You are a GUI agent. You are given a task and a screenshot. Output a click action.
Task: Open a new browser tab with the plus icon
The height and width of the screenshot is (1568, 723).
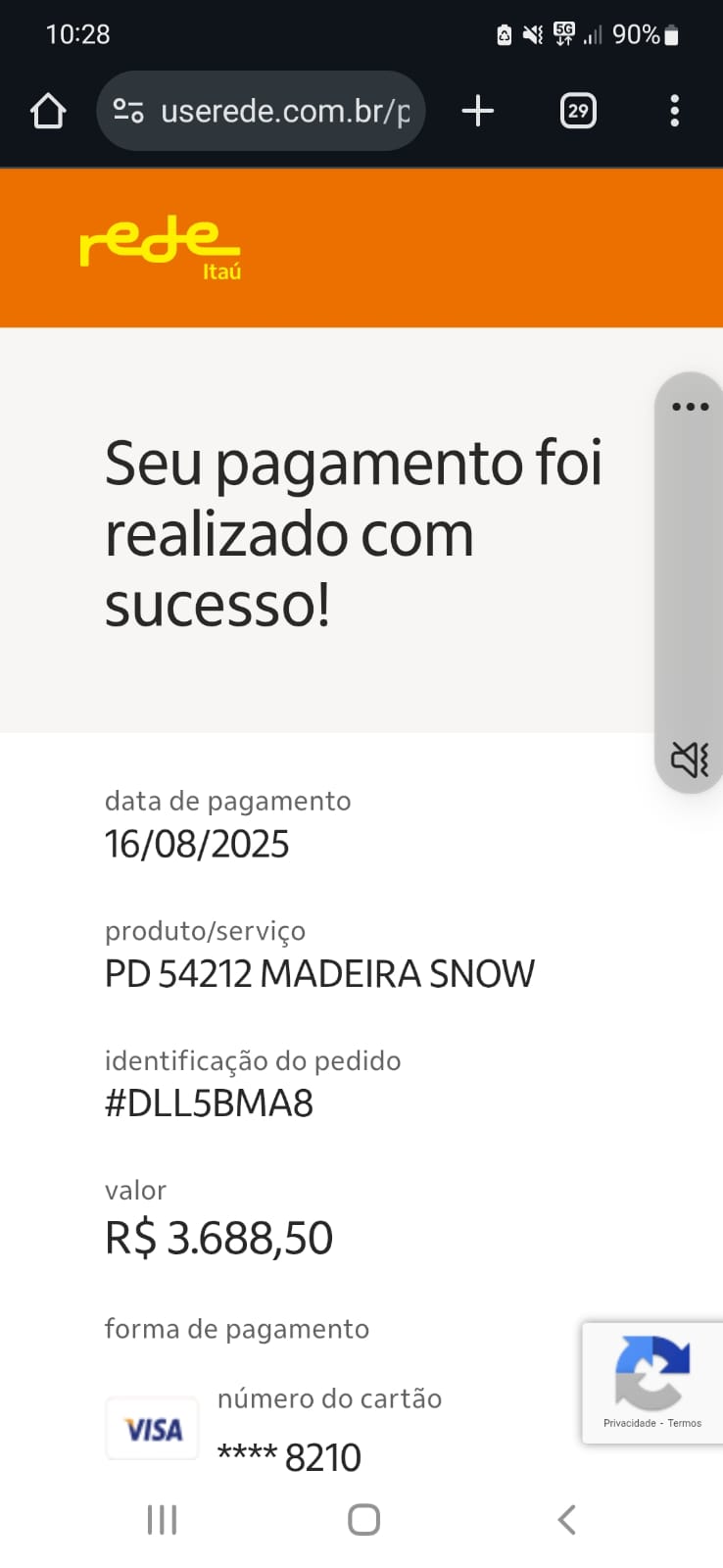point(477,110)
